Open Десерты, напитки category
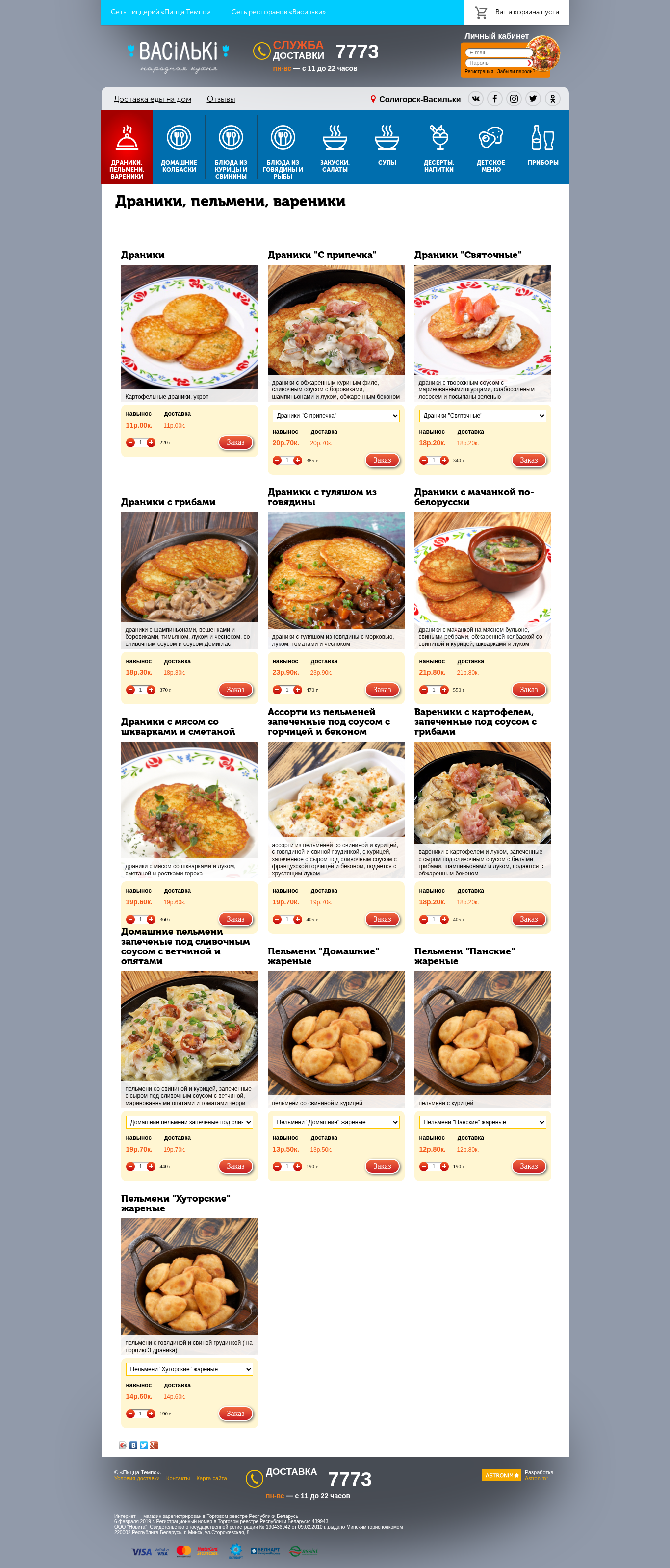This screenshot has height=1568, width=670. click(439, 147)
